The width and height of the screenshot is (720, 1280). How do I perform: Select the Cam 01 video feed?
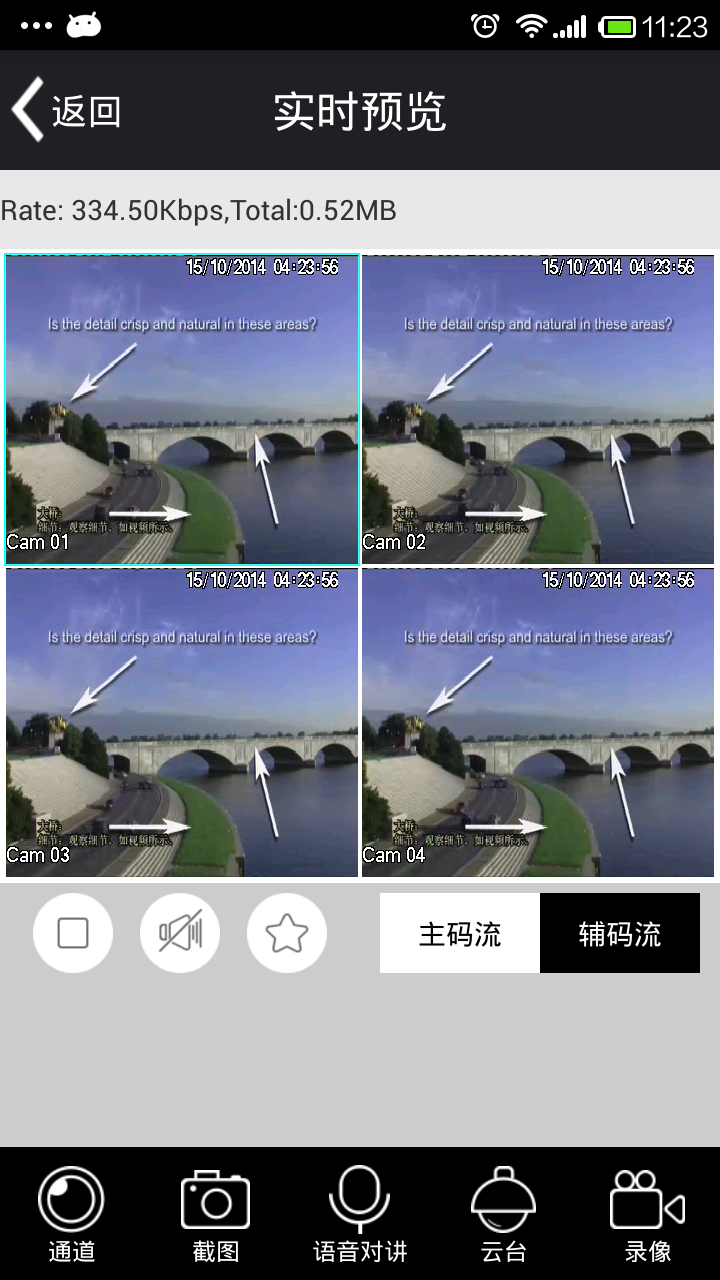(181, 410)
